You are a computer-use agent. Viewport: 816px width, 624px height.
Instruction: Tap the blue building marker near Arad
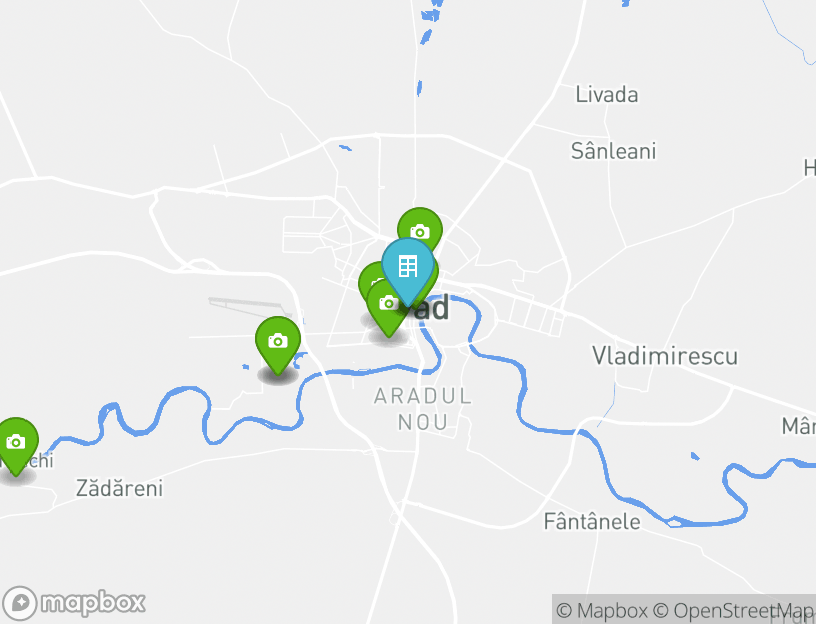point(408,267)
